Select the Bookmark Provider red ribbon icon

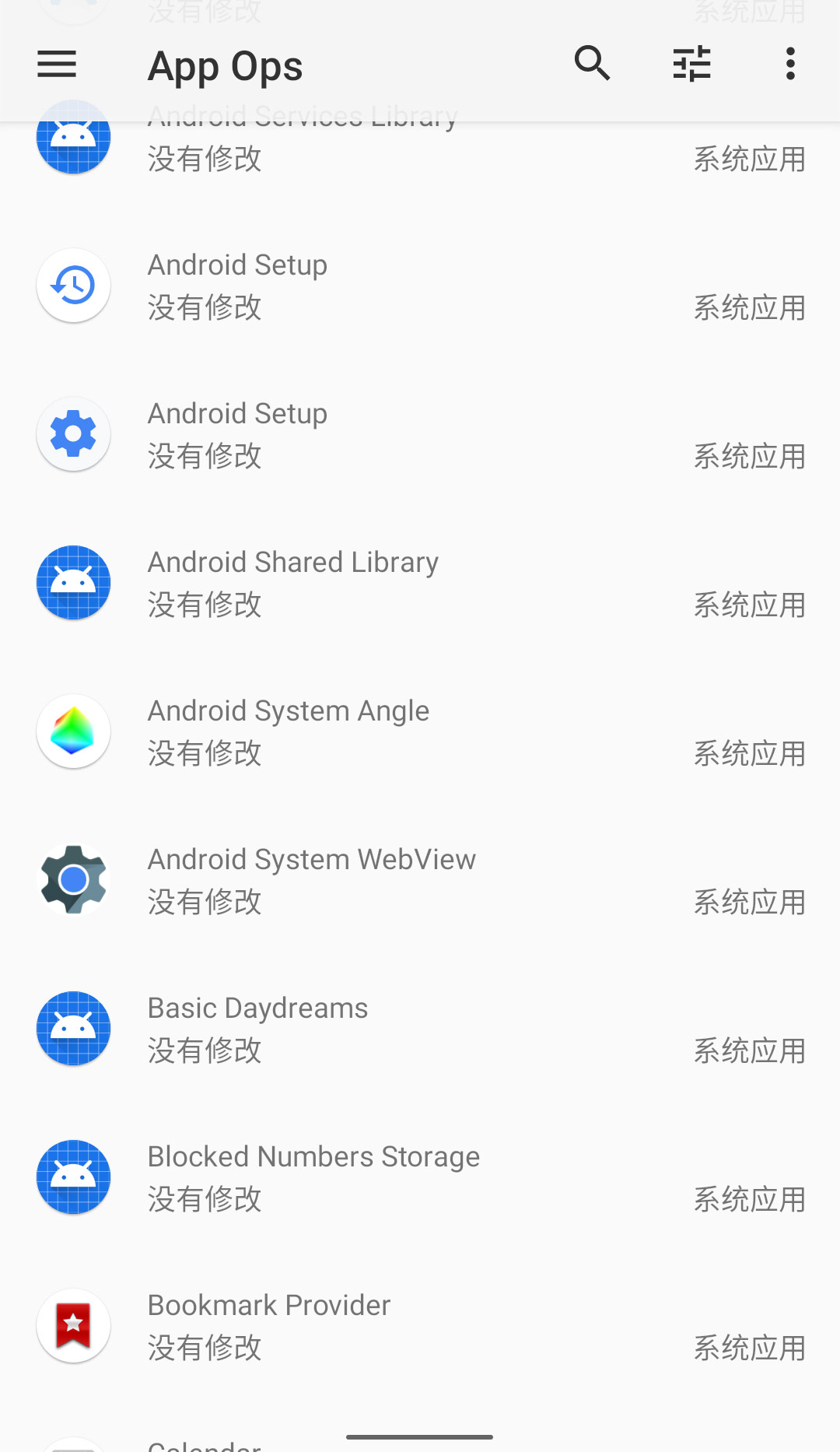point(73,1325)
